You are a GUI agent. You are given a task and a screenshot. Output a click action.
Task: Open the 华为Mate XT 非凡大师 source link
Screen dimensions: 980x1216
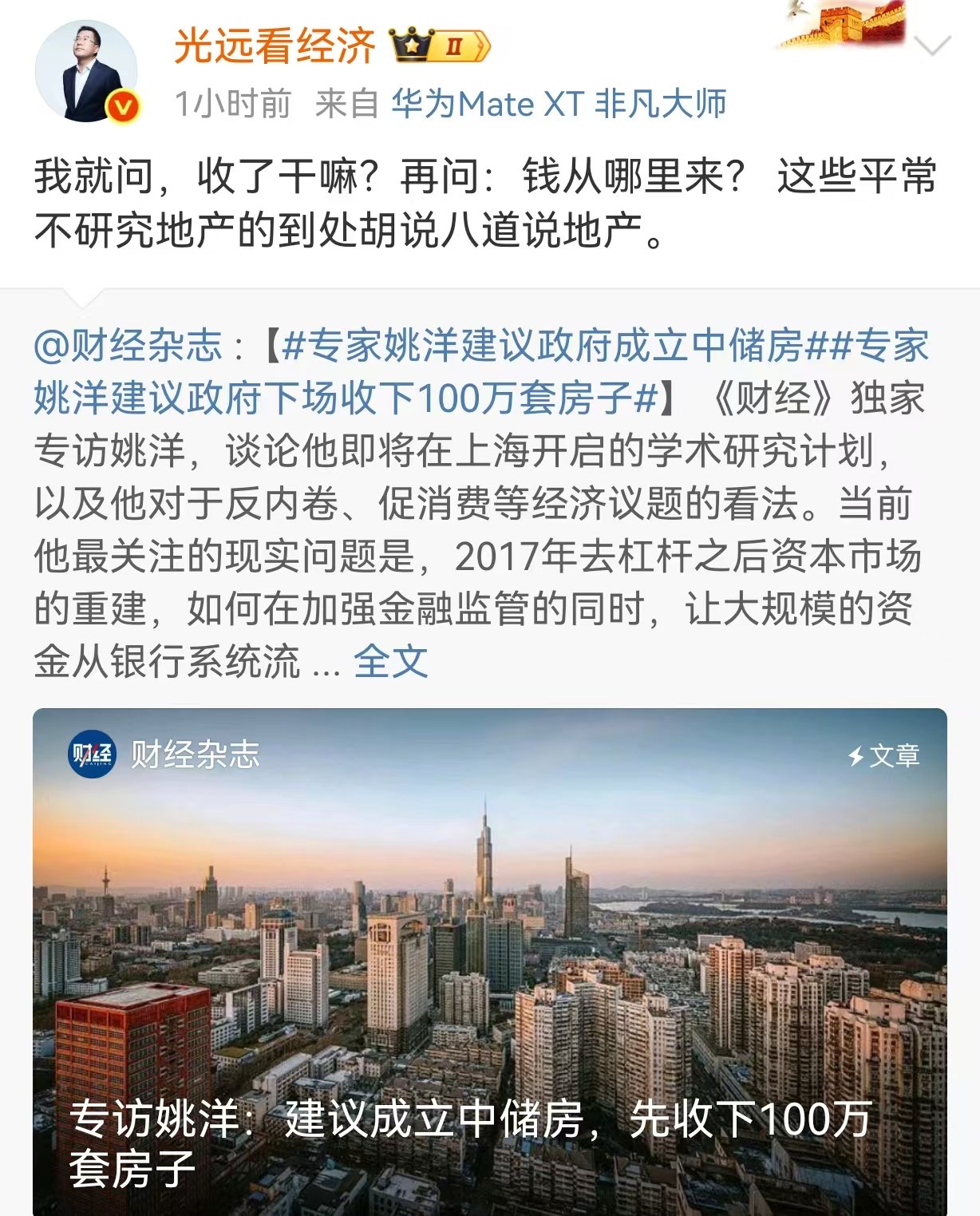pos(559,105)
